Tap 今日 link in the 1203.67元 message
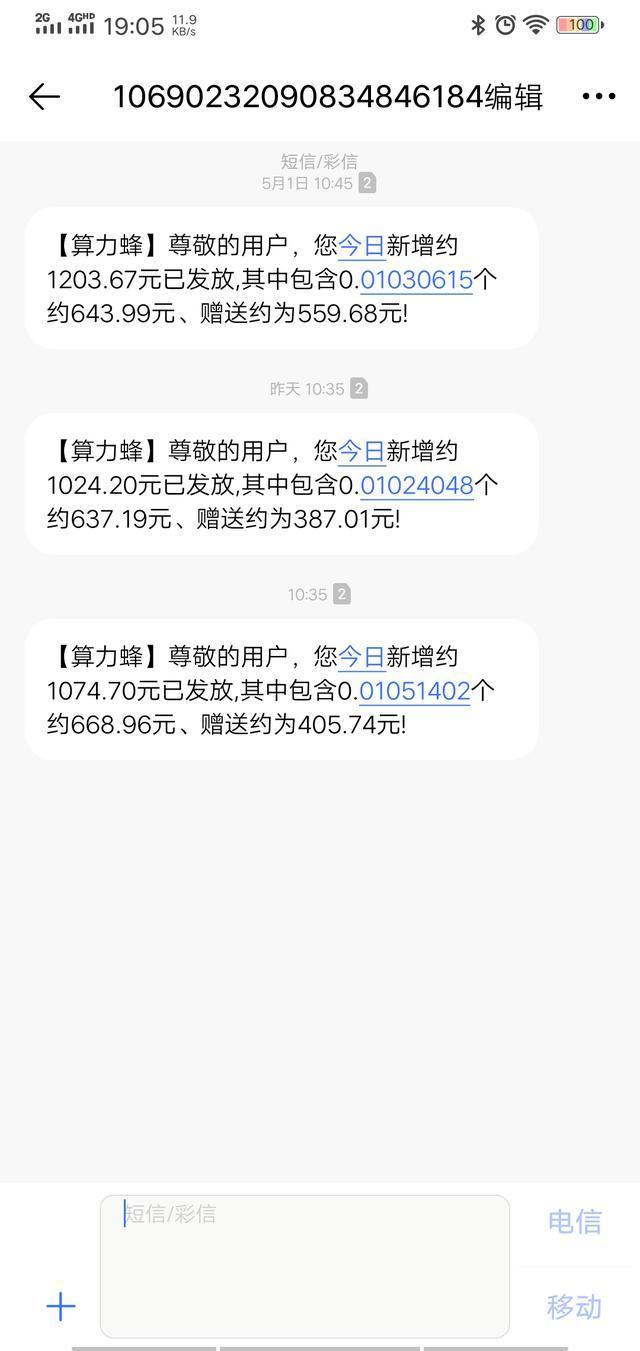640x1351 pixels. 362,245
